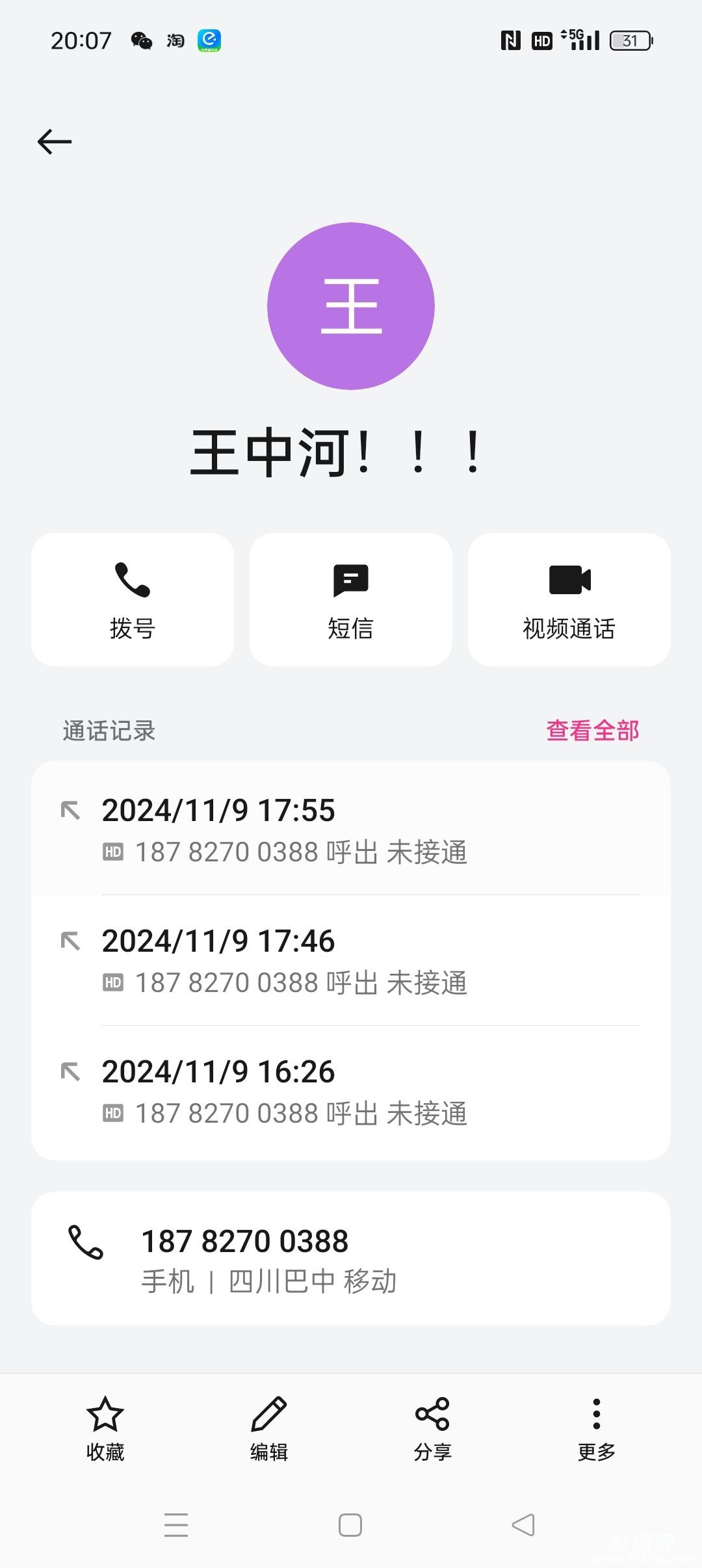Open the 更多 options menu
Image resolution: width=702 pixels, height=1568 pixels.
point(597,1428)
